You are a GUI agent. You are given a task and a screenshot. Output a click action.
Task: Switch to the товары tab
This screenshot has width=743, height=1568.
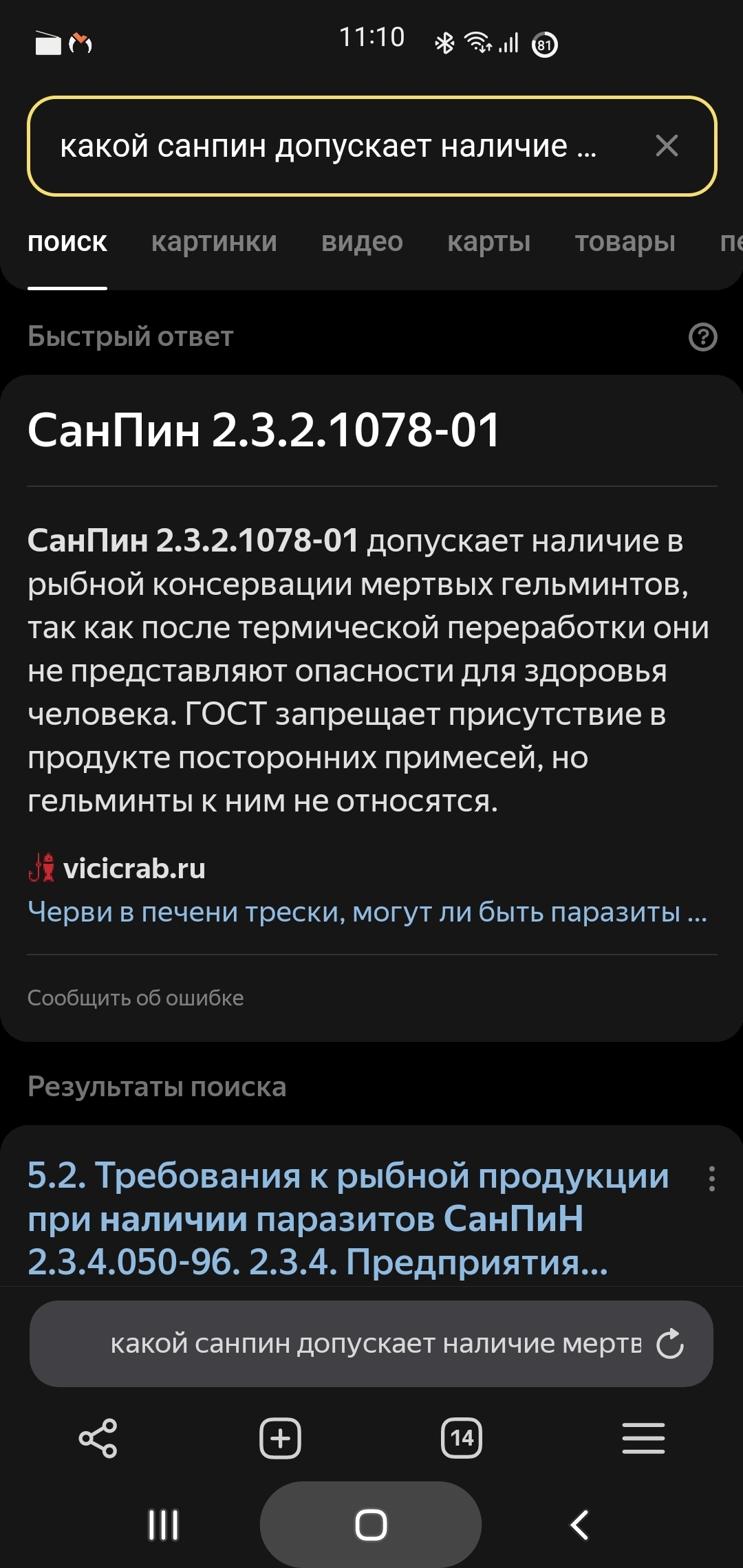pos(625,242)
